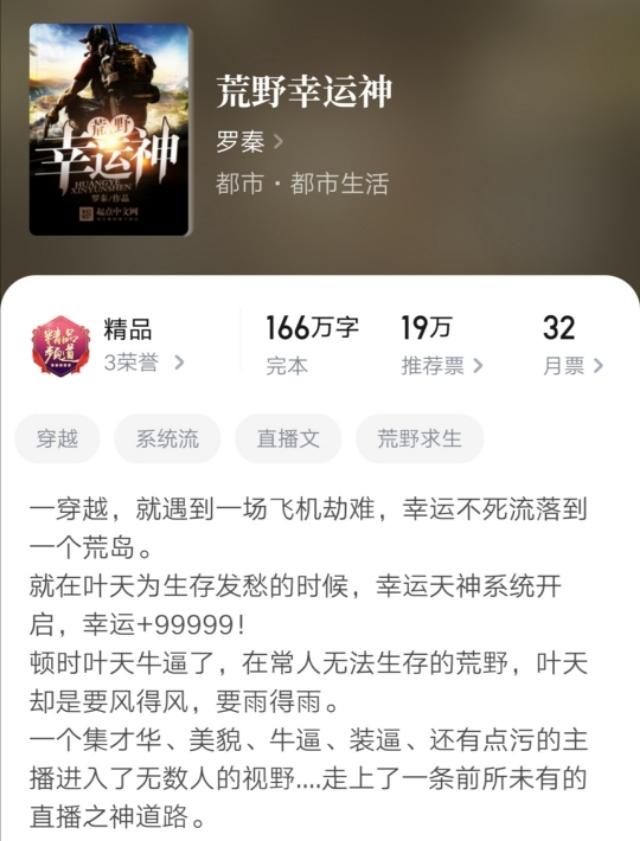The width and height of the screenshot is (640, 841).
Task: Select the 穿越 tag chip
Action: 57,439
